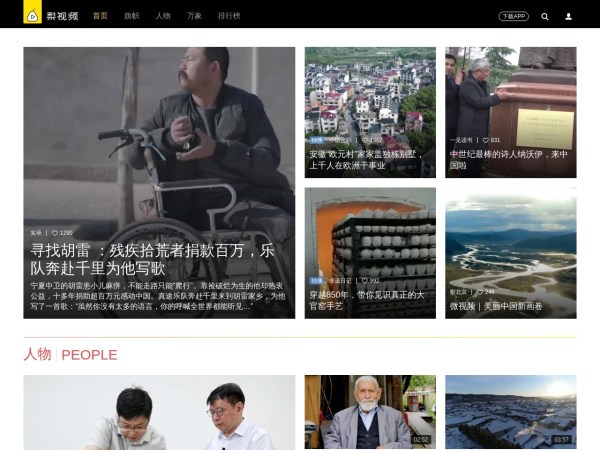Open the 人物 tab

pyautogui.click(x=162, y=16)
